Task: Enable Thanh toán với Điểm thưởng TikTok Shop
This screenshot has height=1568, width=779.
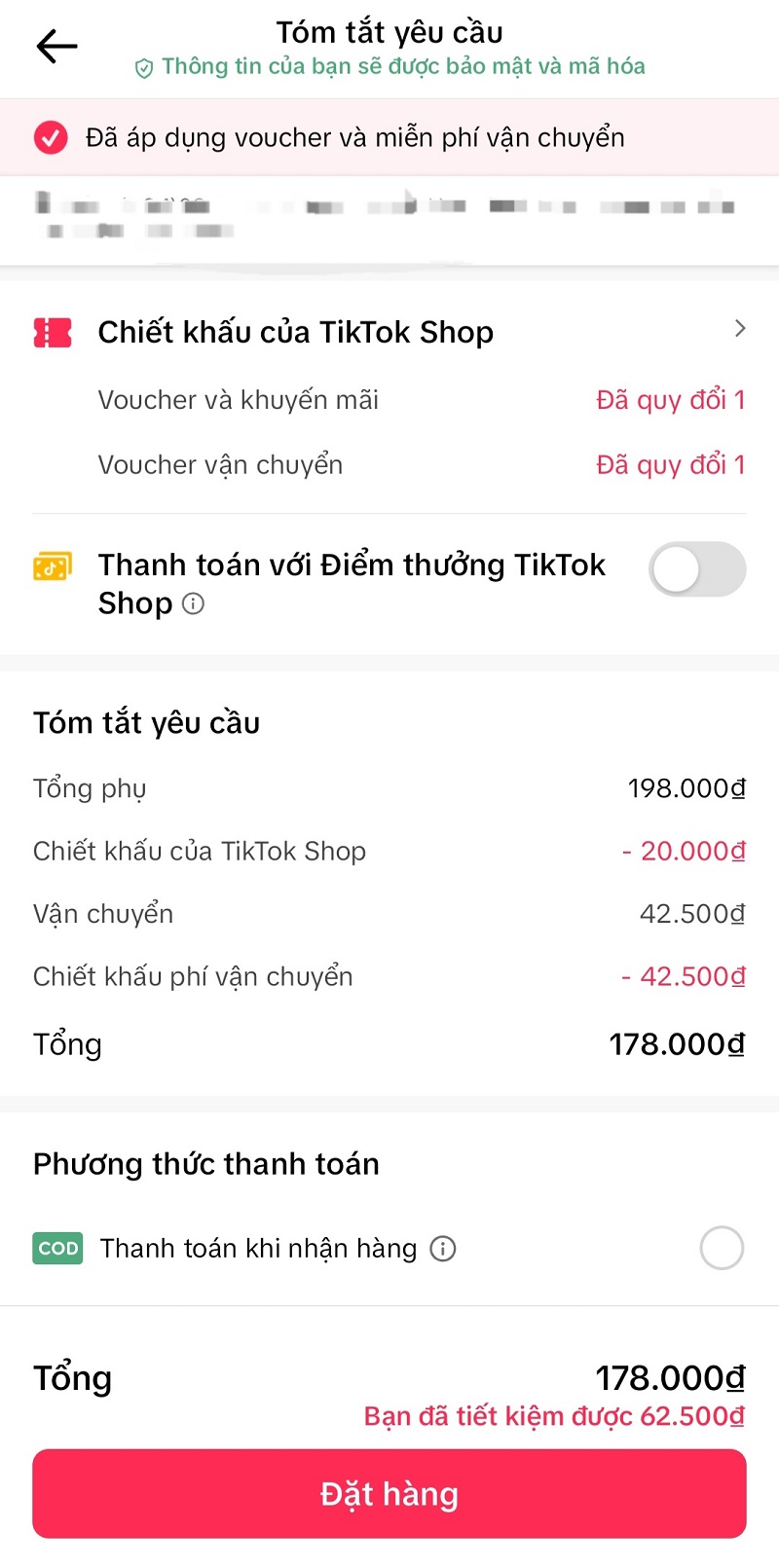Action: pos(697,569)
